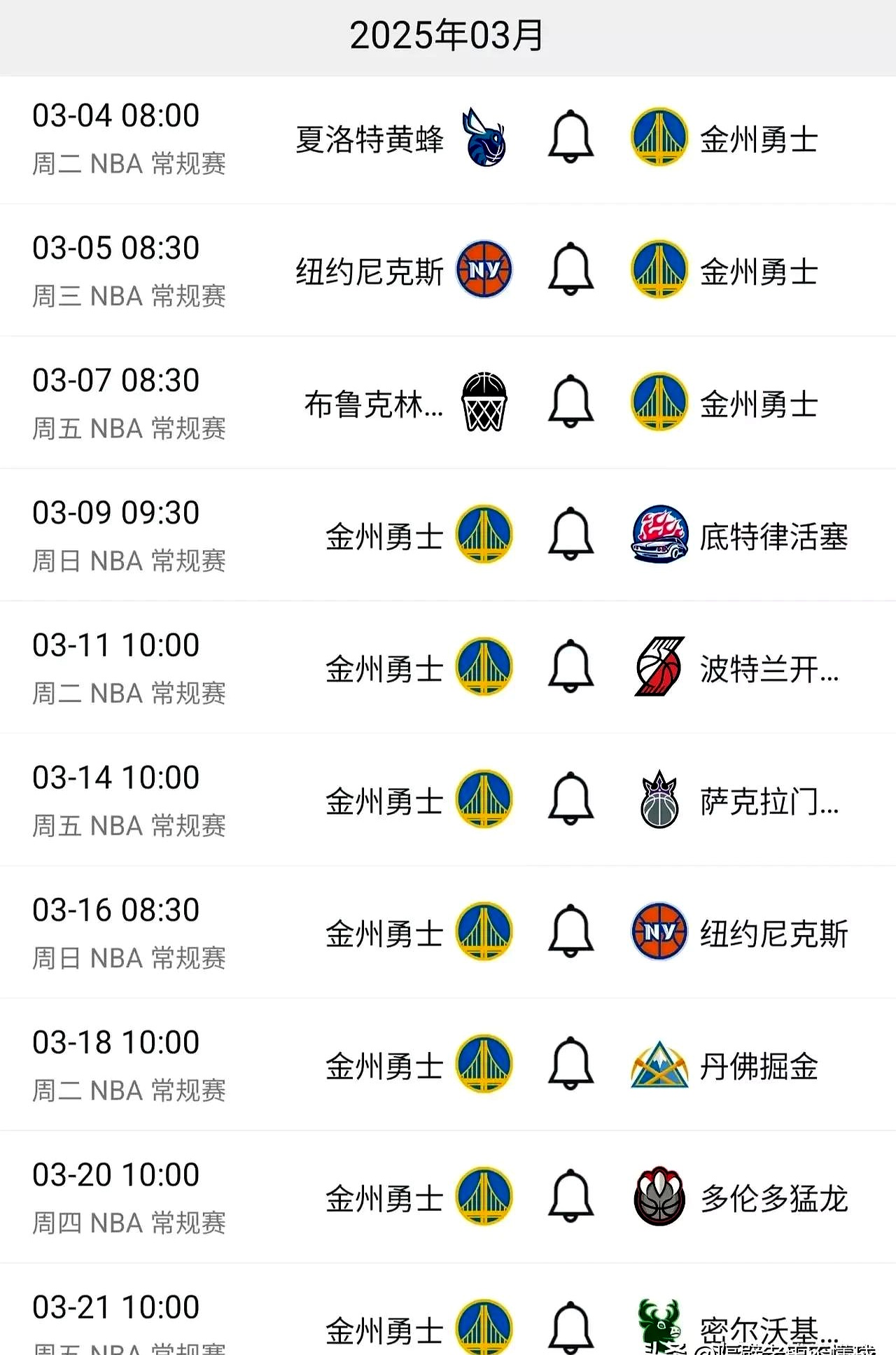896x1355 pixels.
Task: Turn on bell for 03-09 Pistons game
Action: click(570, 534)
